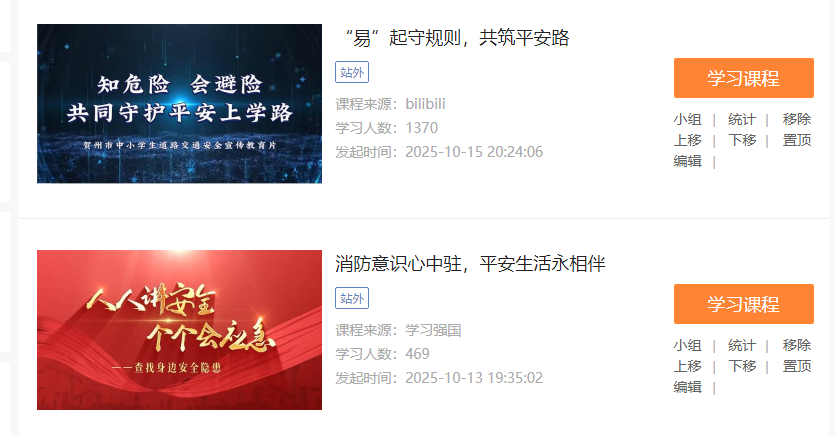Move the bilibili course down with 下移
The image size is (835, 435).
tap(742, 140)
